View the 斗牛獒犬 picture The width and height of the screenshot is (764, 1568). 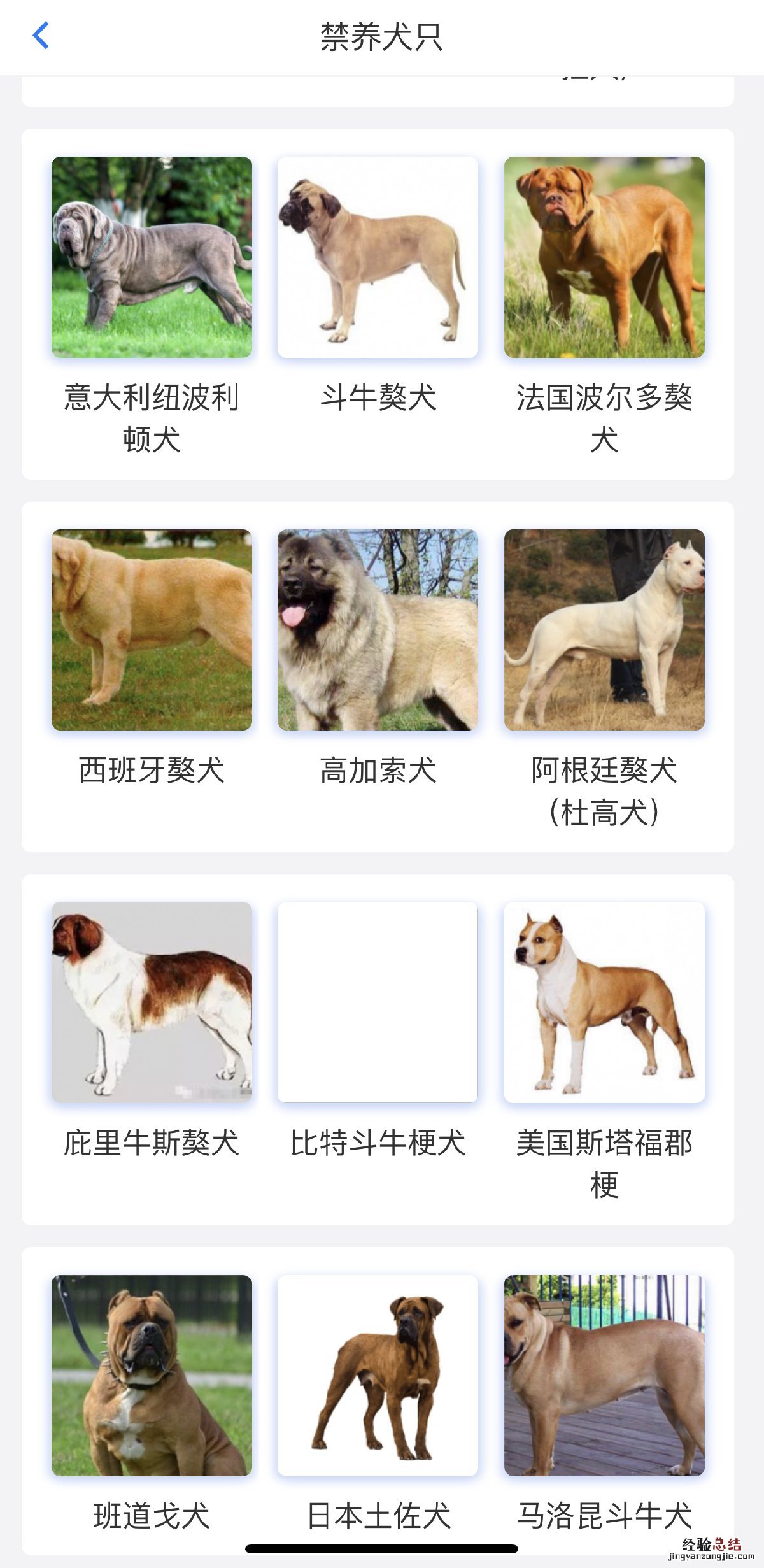[378, 257]
